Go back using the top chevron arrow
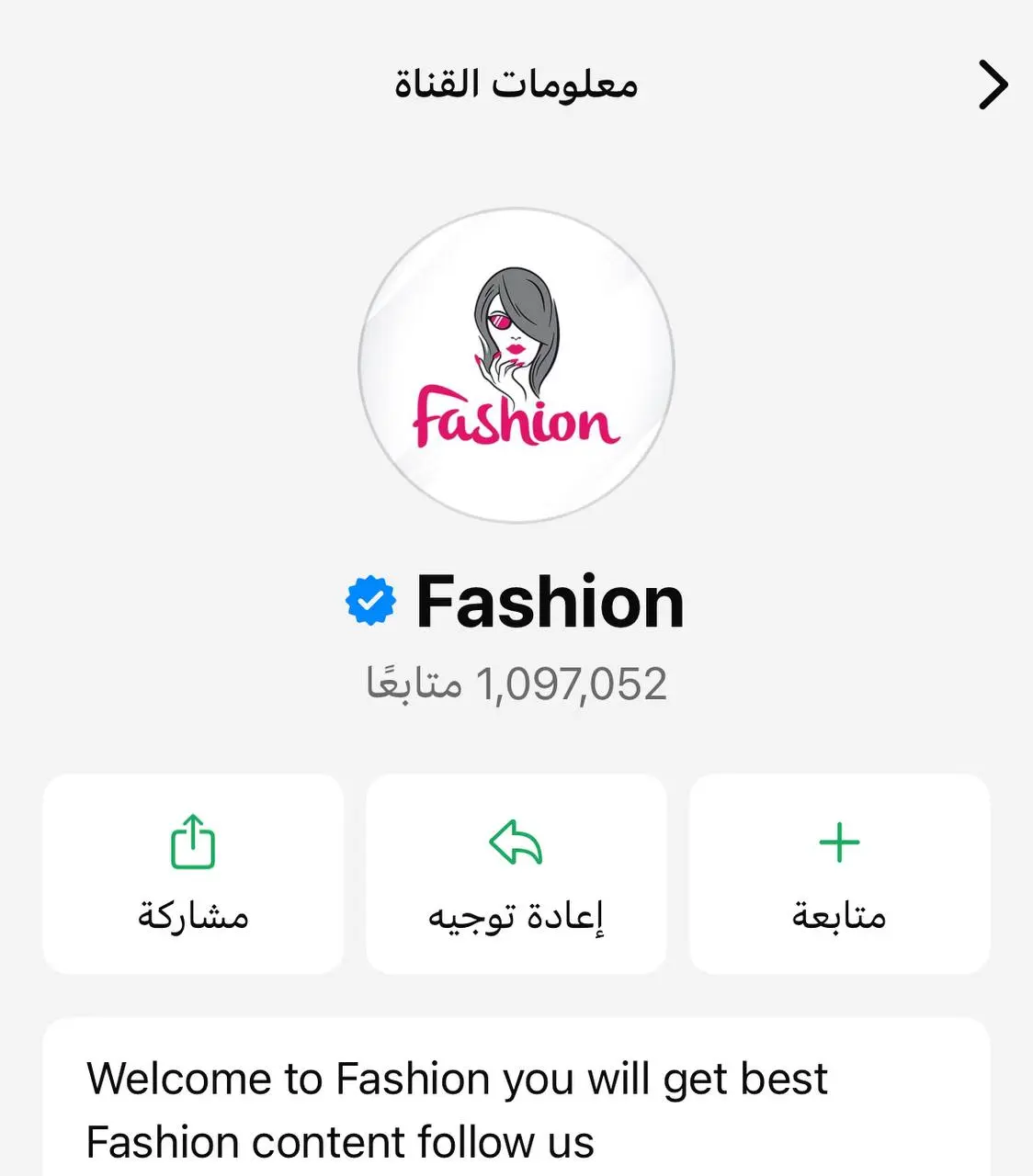Screen dimensions: 1033x1176 point(993,85)
